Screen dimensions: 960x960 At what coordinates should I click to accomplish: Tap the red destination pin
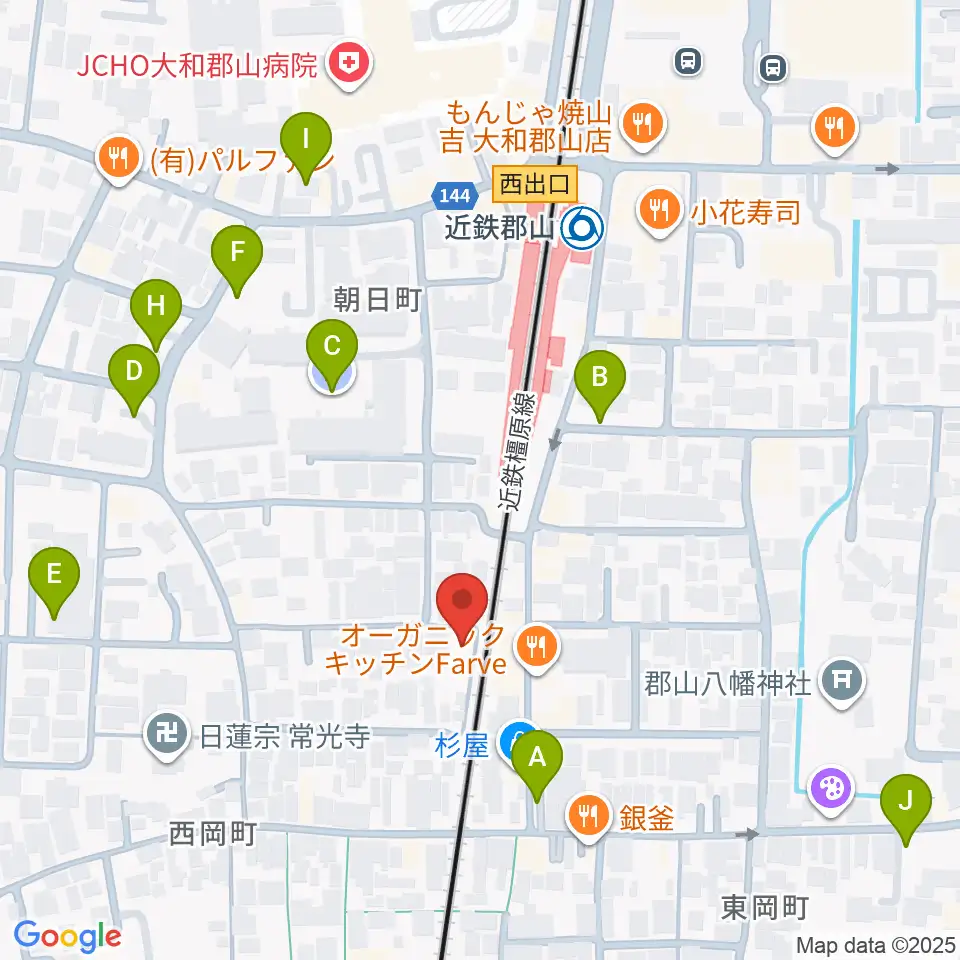coord(462,603)
